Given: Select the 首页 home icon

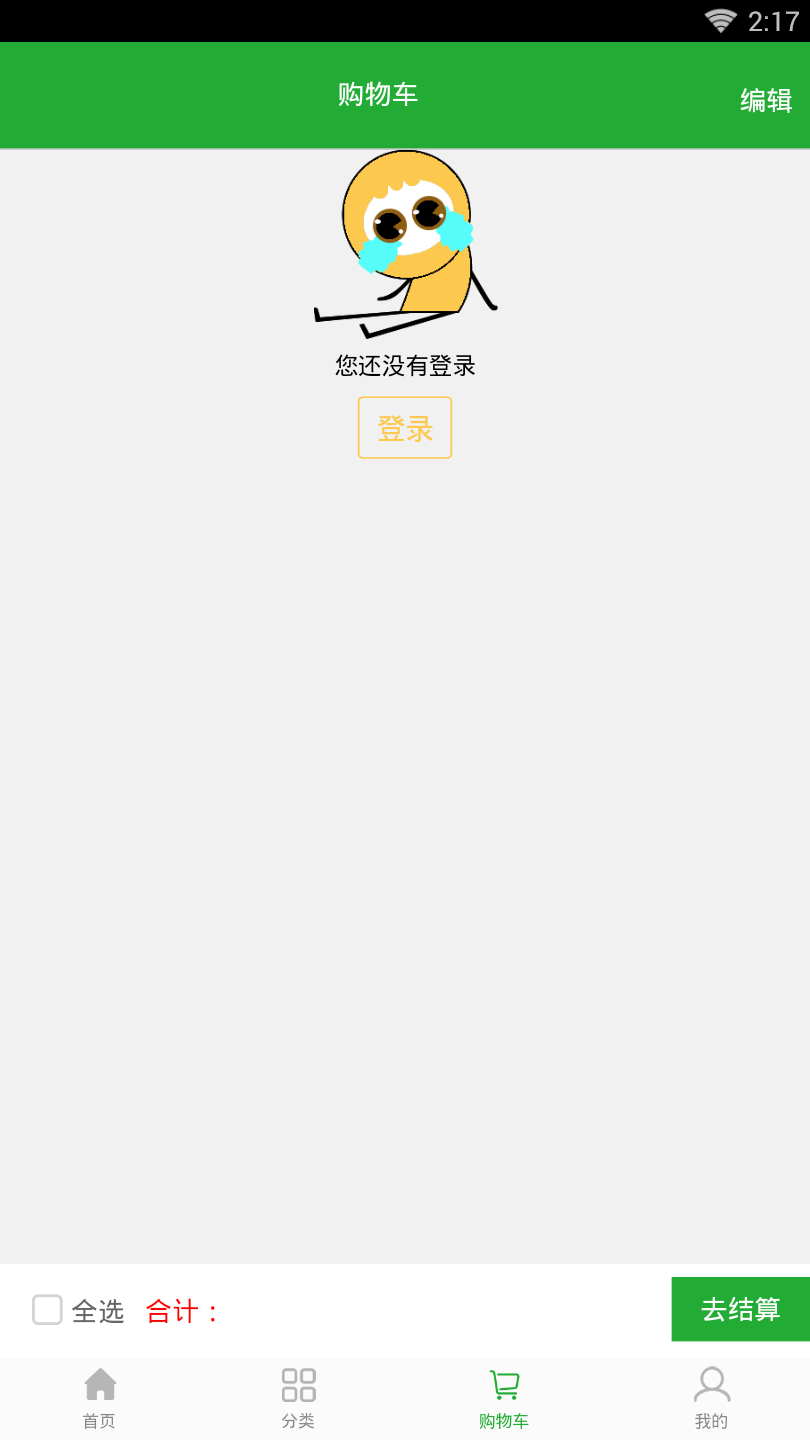Looking at the screenshot, I should pos(98,1385).
